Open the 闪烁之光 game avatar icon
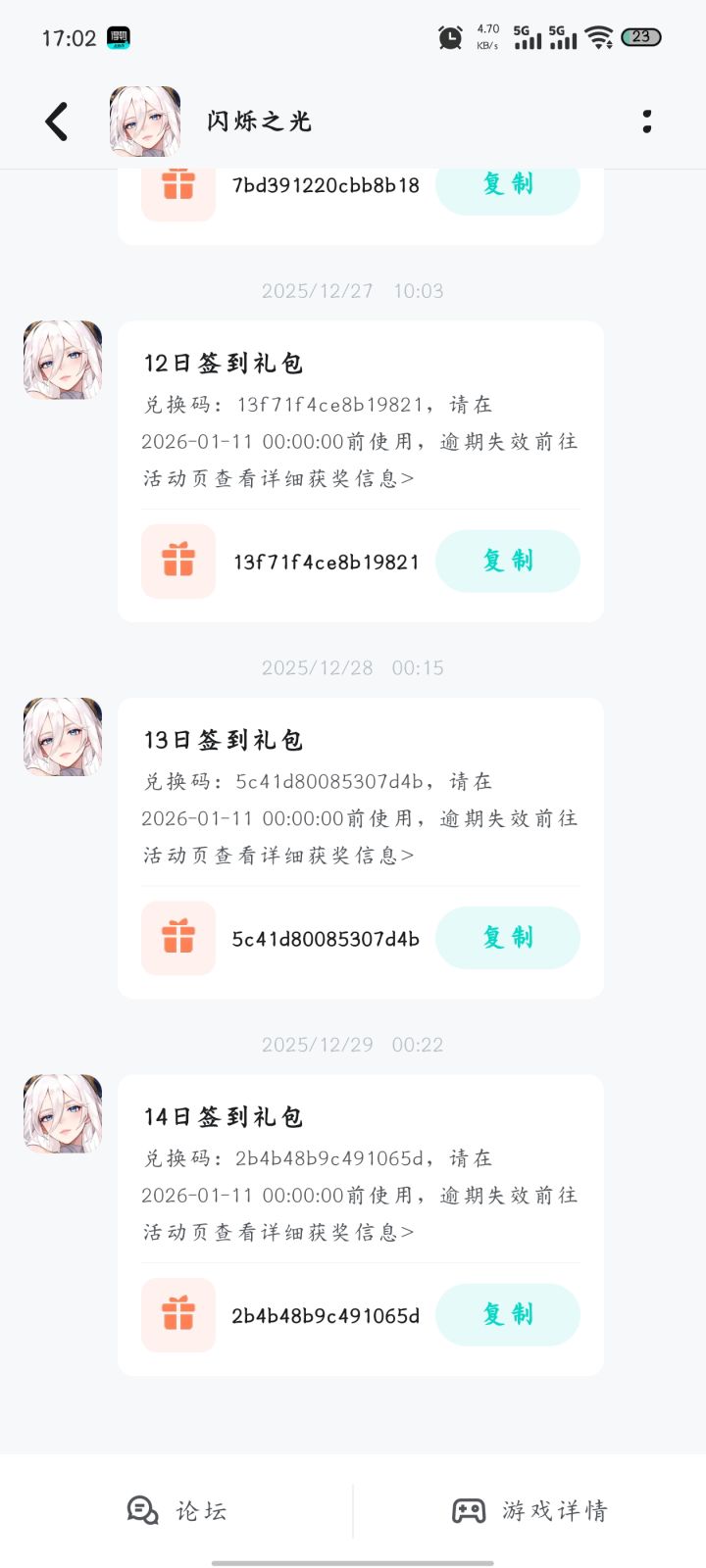 (143, 120)
